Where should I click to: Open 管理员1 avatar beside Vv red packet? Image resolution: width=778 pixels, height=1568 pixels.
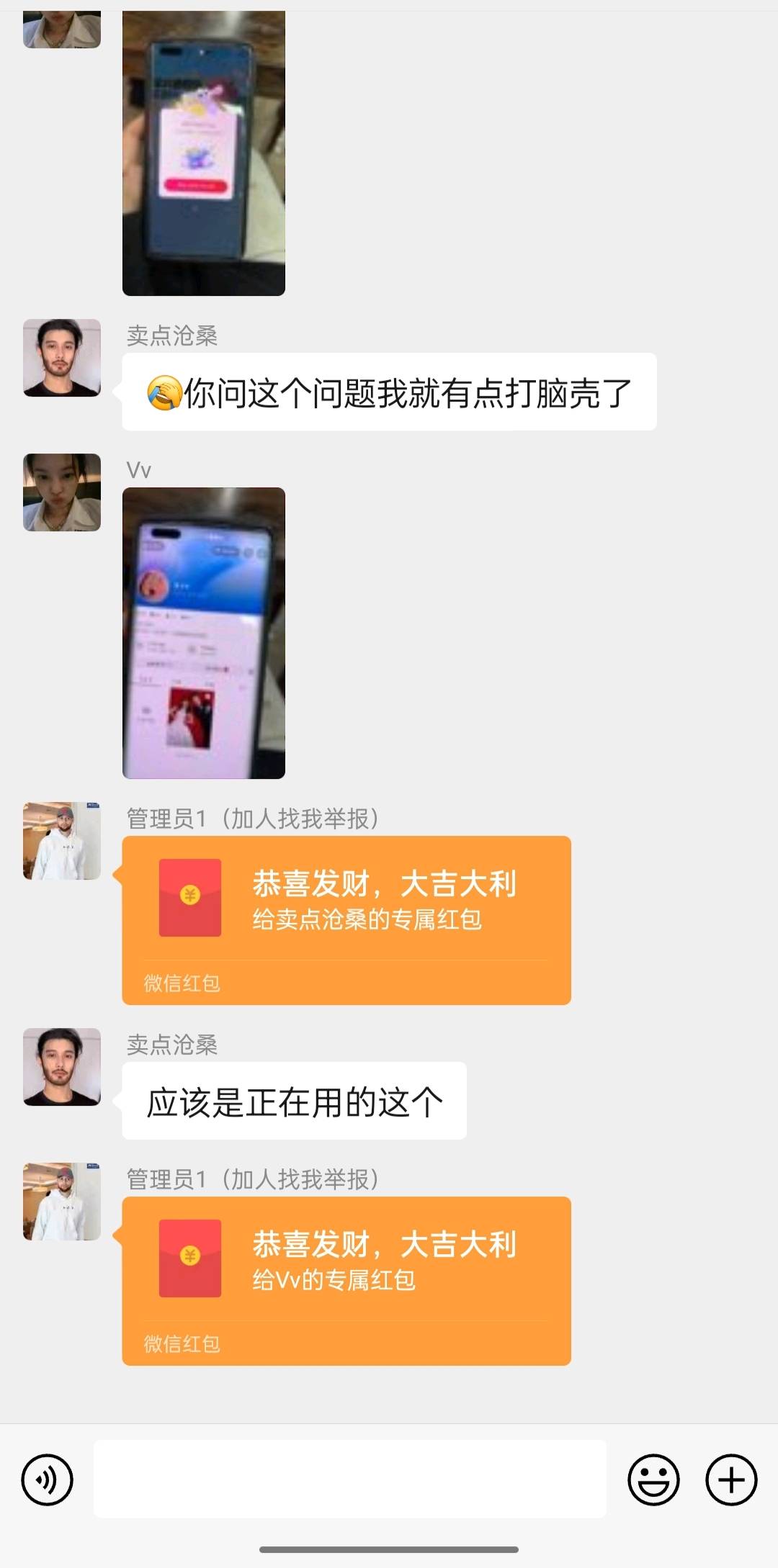tap(62, 1202)
